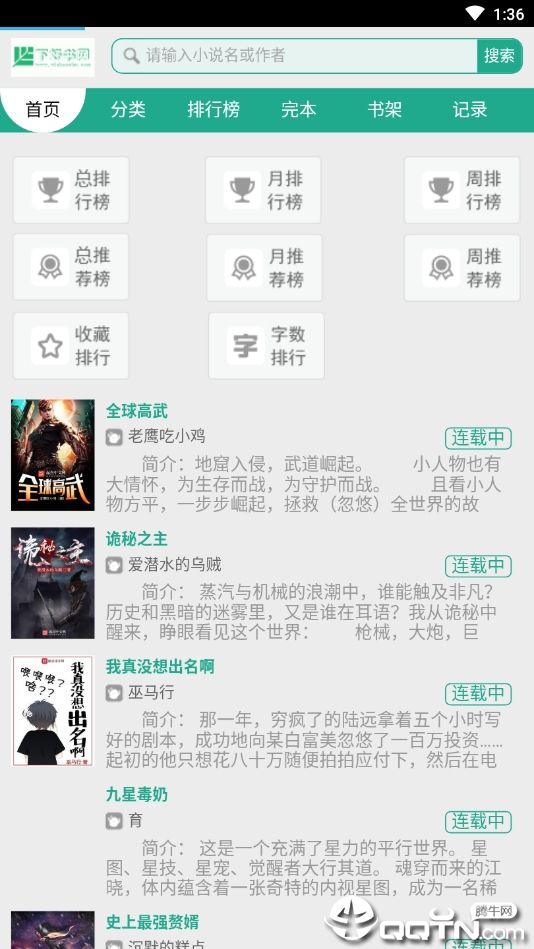Tap the novel name or author search field

tap(295, 56)
